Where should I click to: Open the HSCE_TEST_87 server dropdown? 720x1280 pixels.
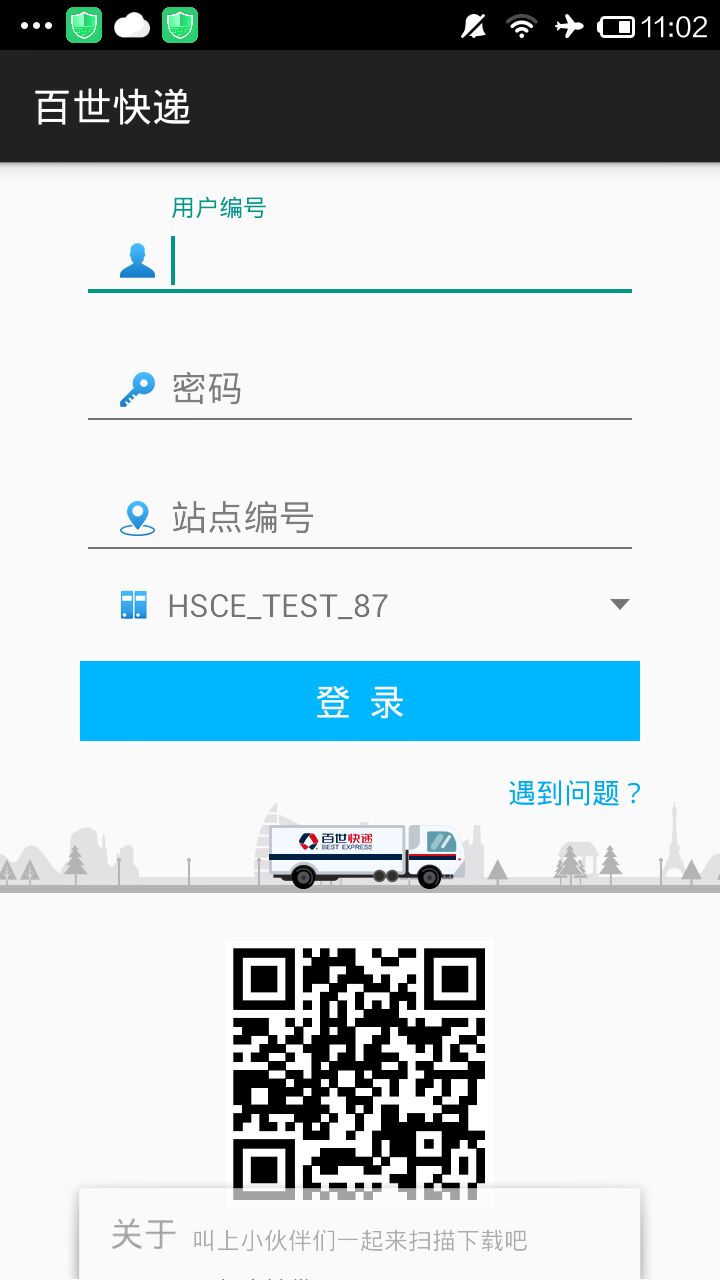tap(360, 604)
